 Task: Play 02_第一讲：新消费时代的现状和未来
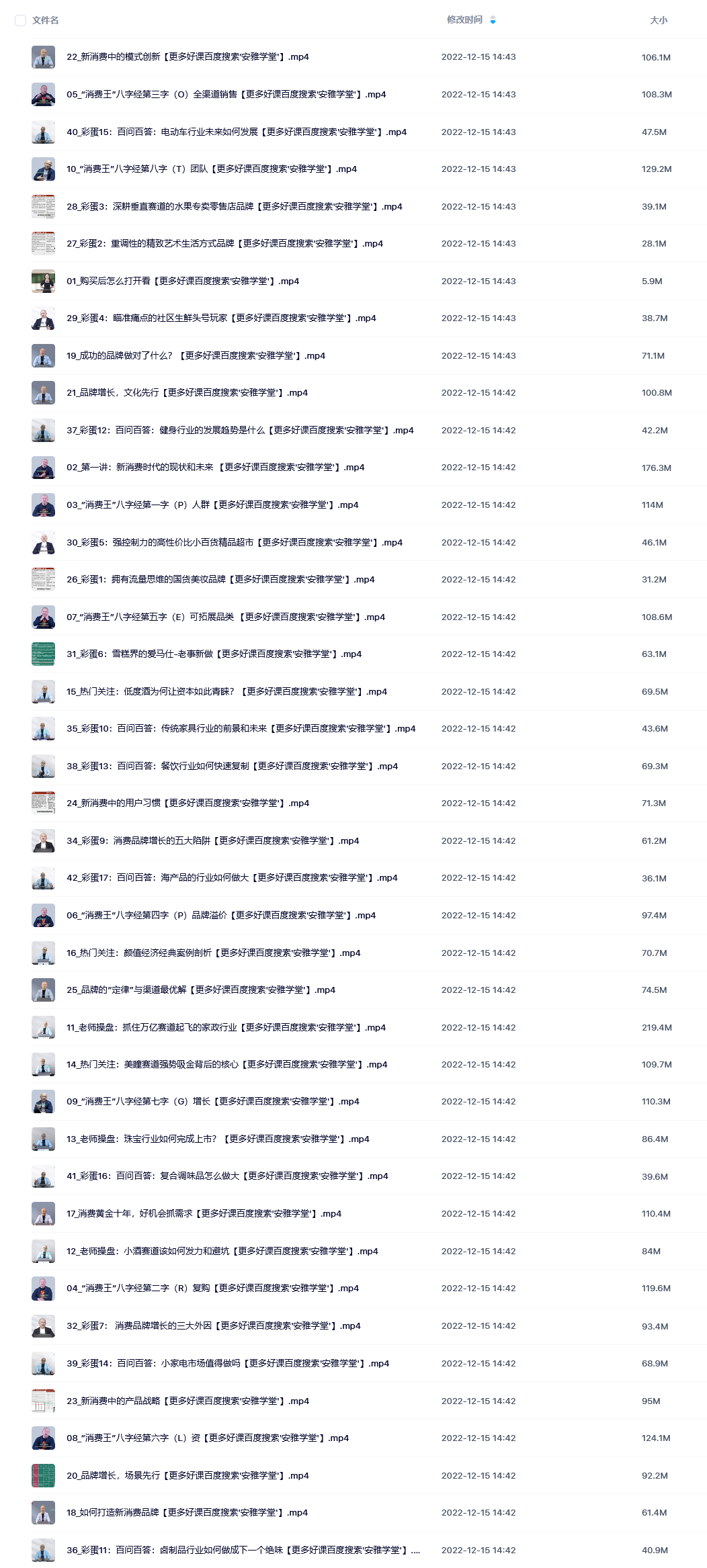[x=215, y=468]
